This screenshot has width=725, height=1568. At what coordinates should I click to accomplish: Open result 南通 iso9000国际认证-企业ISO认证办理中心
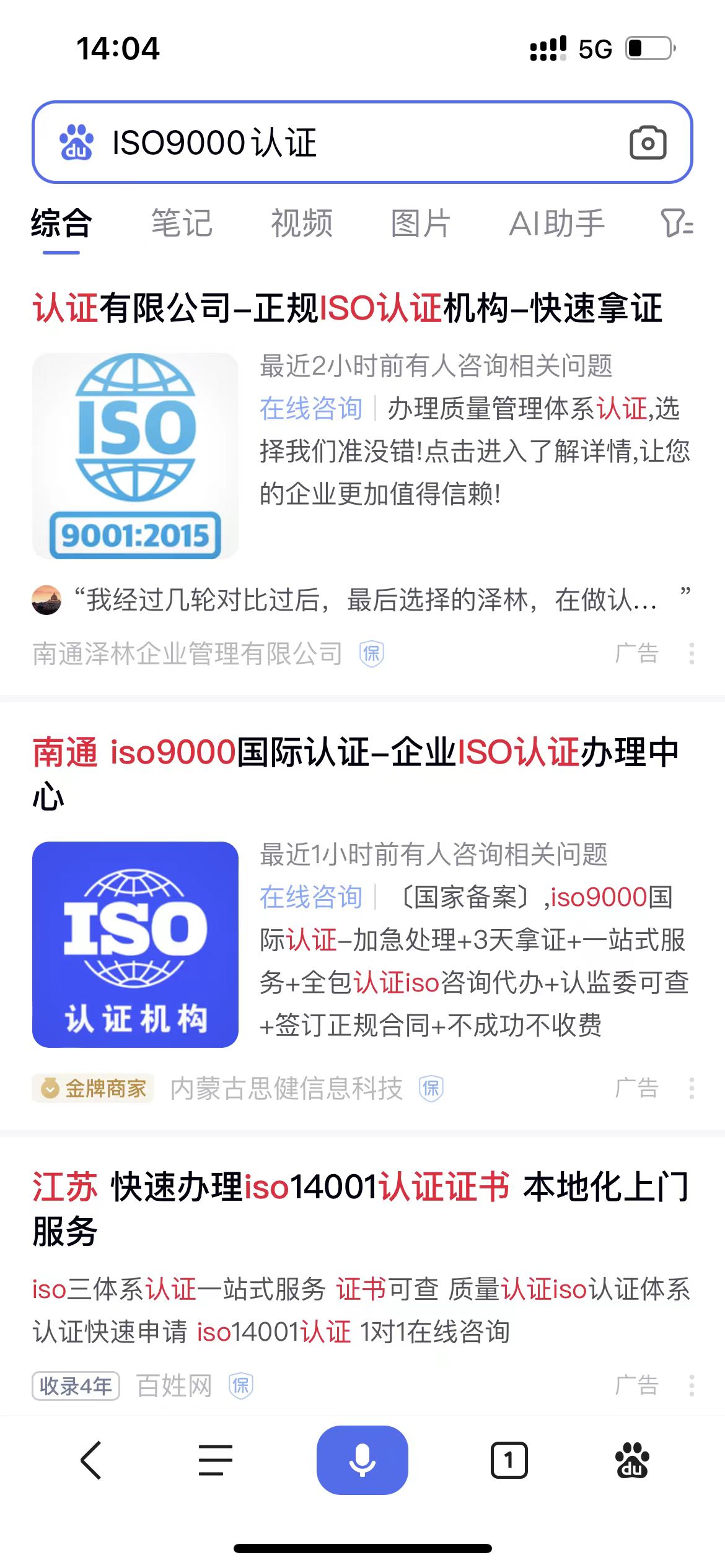355,753
